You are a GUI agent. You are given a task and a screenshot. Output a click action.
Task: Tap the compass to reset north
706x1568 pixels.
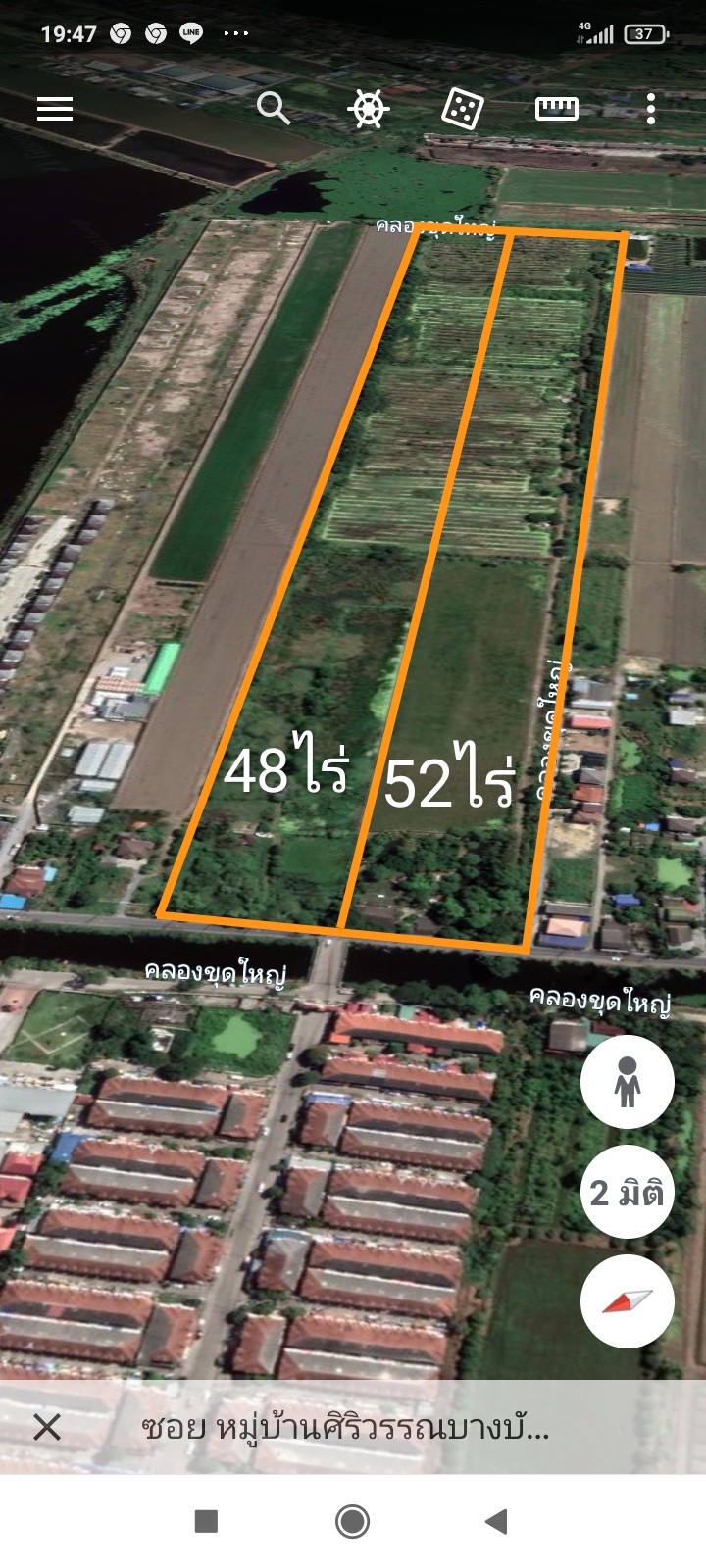(x=628, y=1301)
